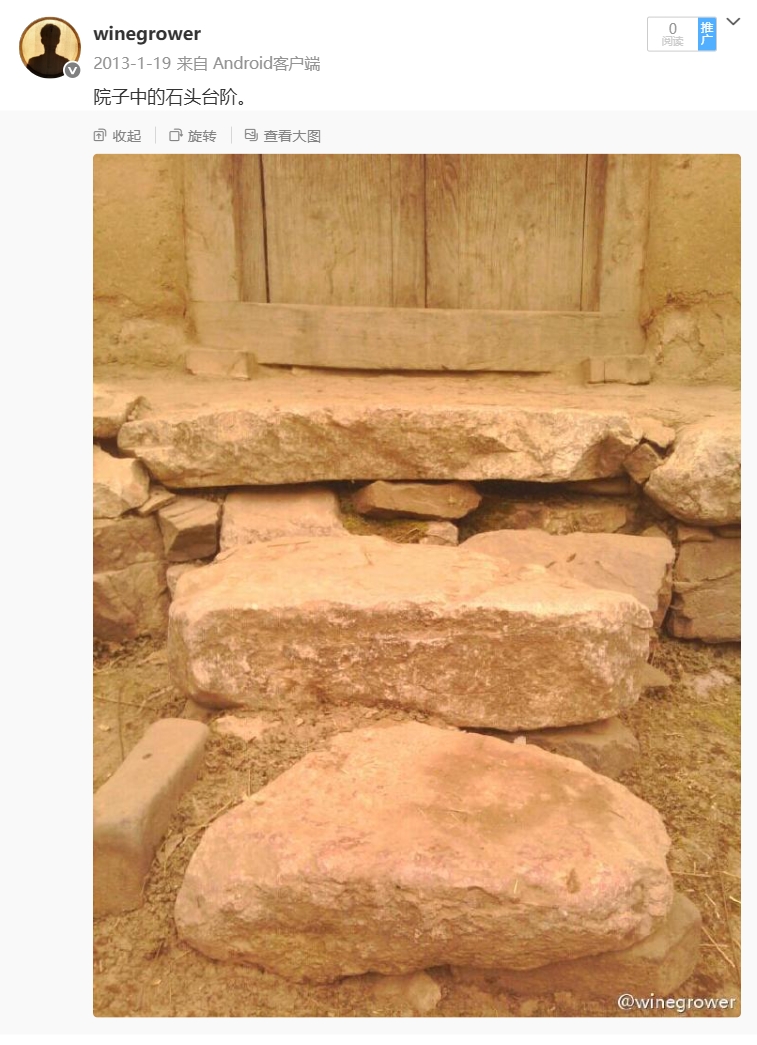Tap the stone steps photo

click(x=416, y=585)
